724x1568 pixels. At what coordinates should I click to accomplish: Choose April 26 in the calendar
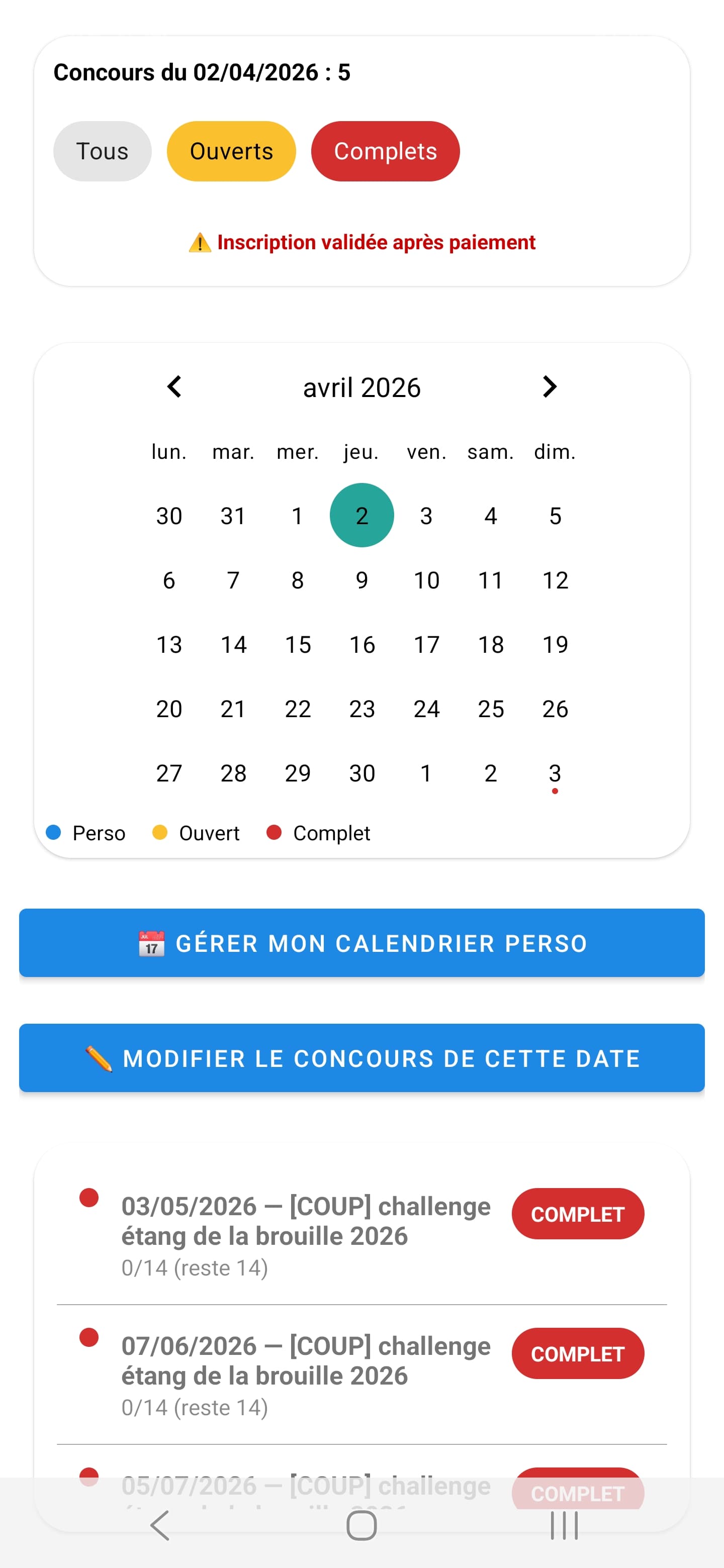555,709
